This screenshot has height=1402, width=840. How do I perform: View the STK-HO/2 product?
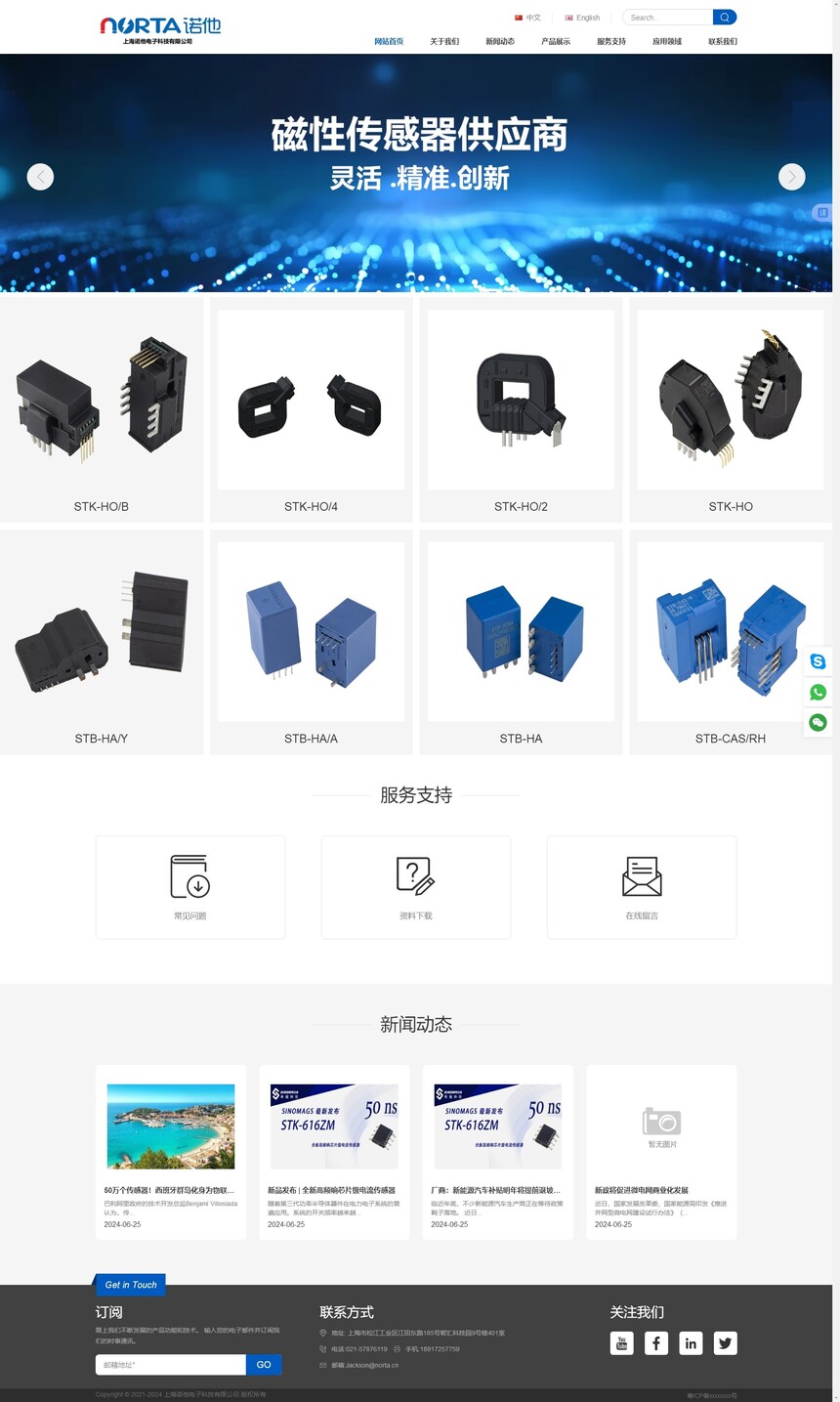tap(521, 410)
